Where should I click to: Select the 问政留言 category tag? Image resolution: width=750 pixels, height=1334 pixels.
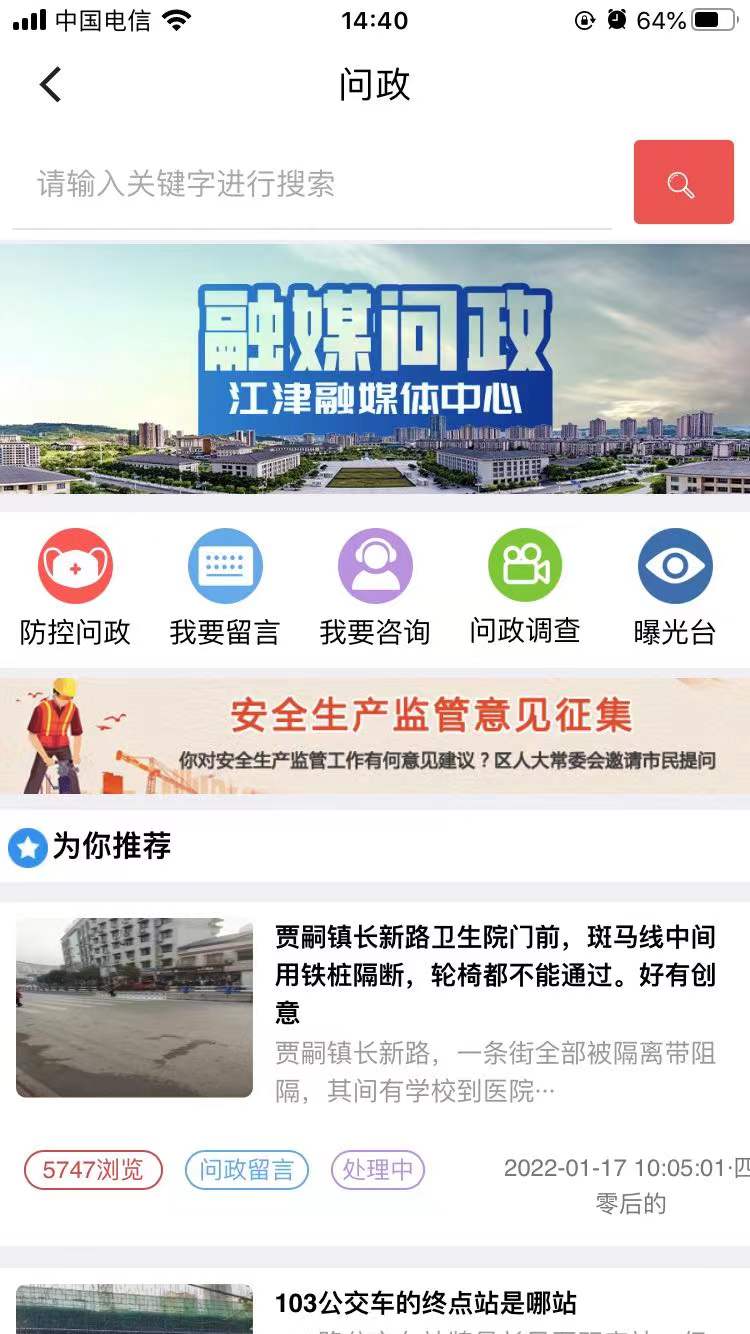(247, 1169)
